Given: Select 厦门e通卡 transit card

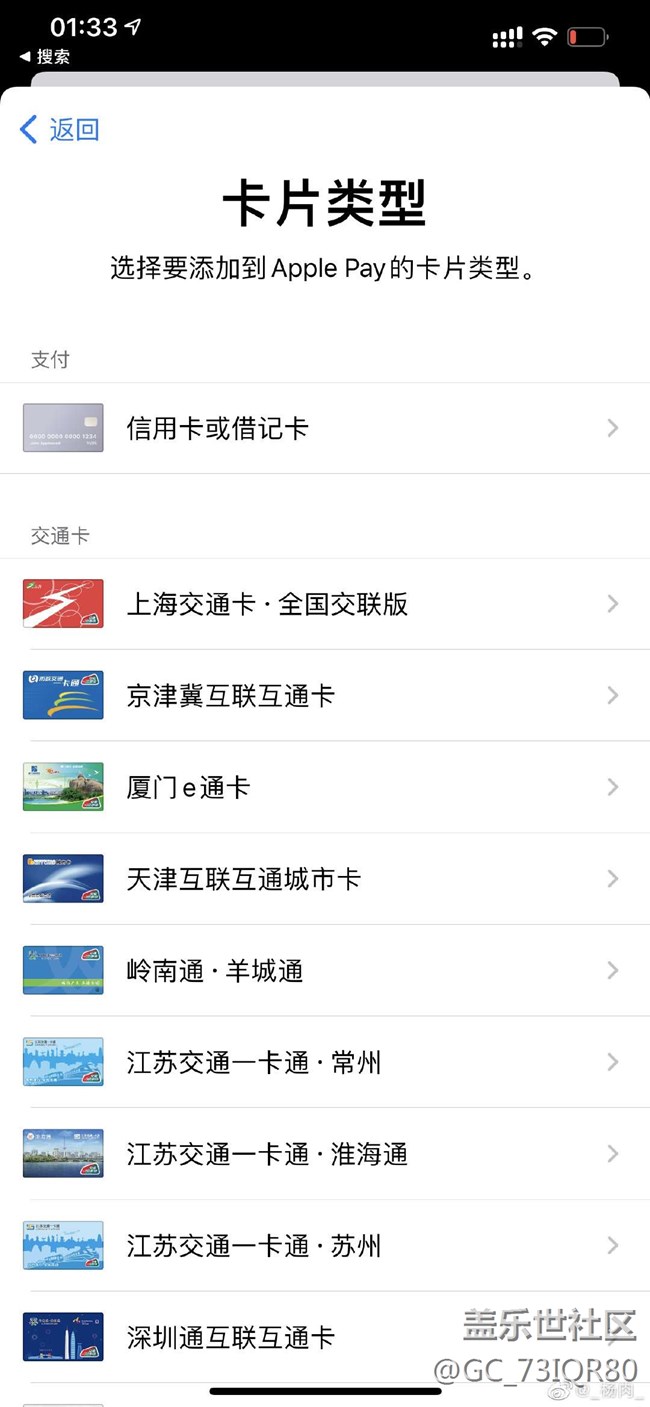Looking at the screenshot, I should 188,787.
